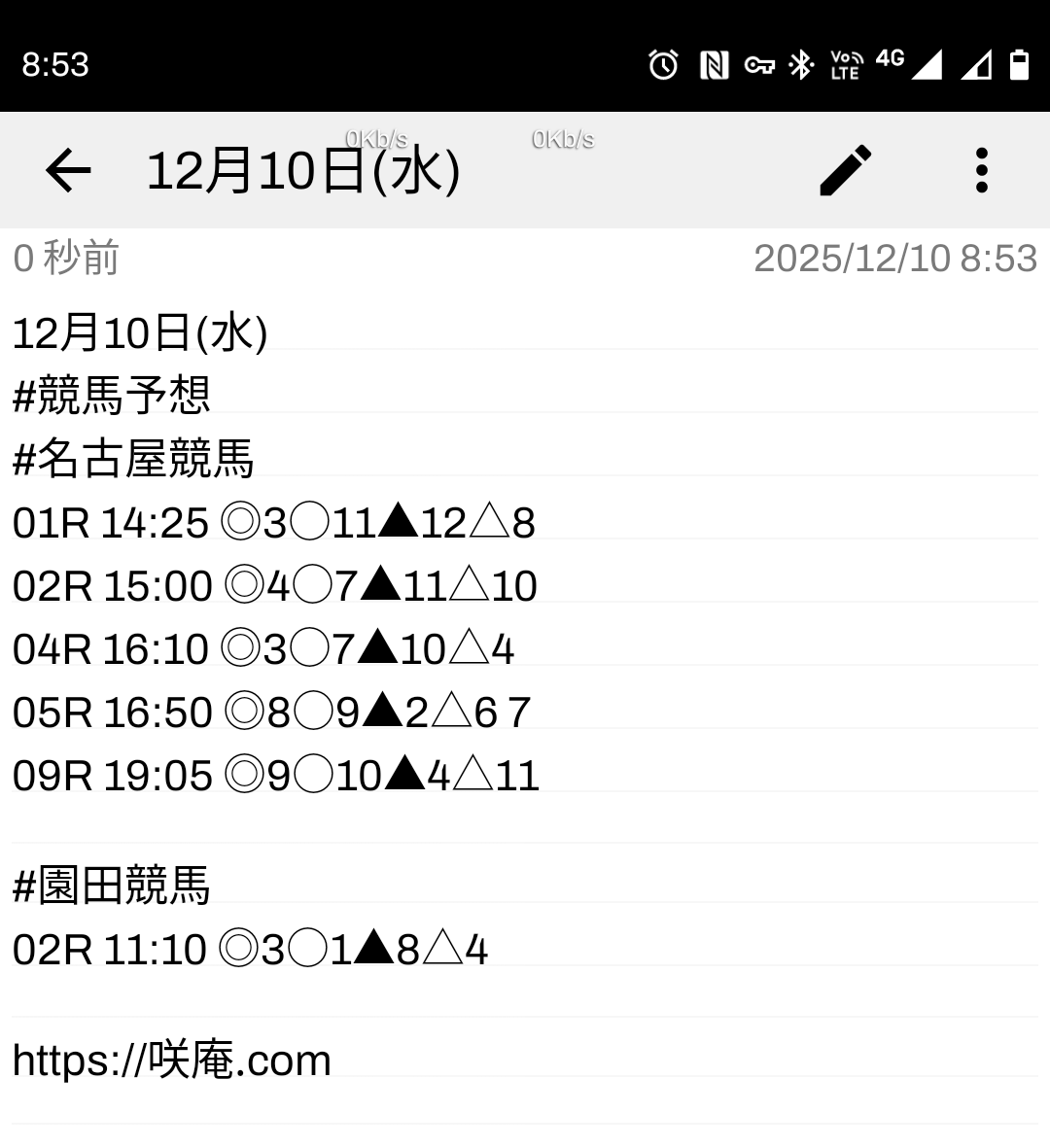Viewport: 1050px width, 1148px height.
Task: Edit this note with the pencil icon
Action: click(846, 171)
